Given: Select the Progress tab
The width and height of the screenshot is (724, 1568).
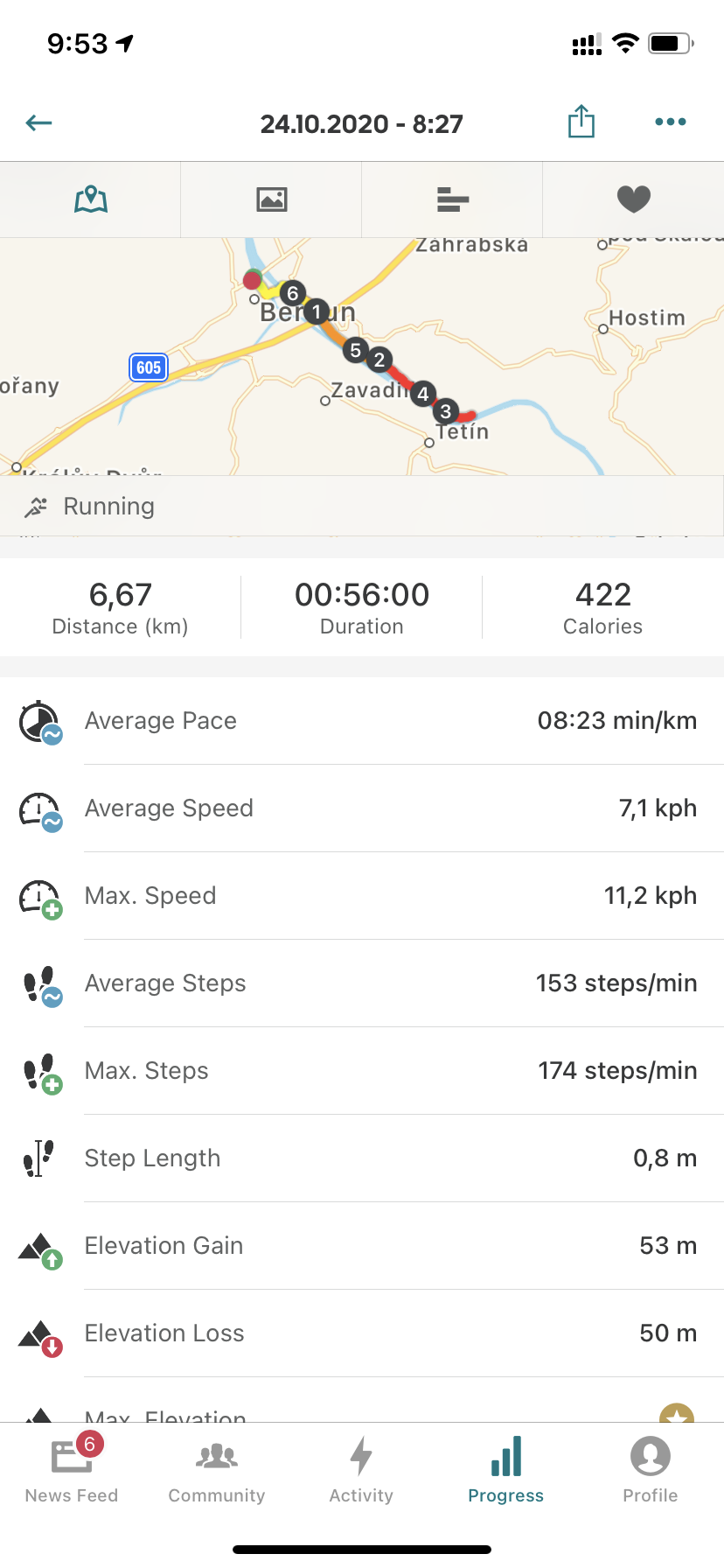Looking at the screenshot, I should (506, 1469).
